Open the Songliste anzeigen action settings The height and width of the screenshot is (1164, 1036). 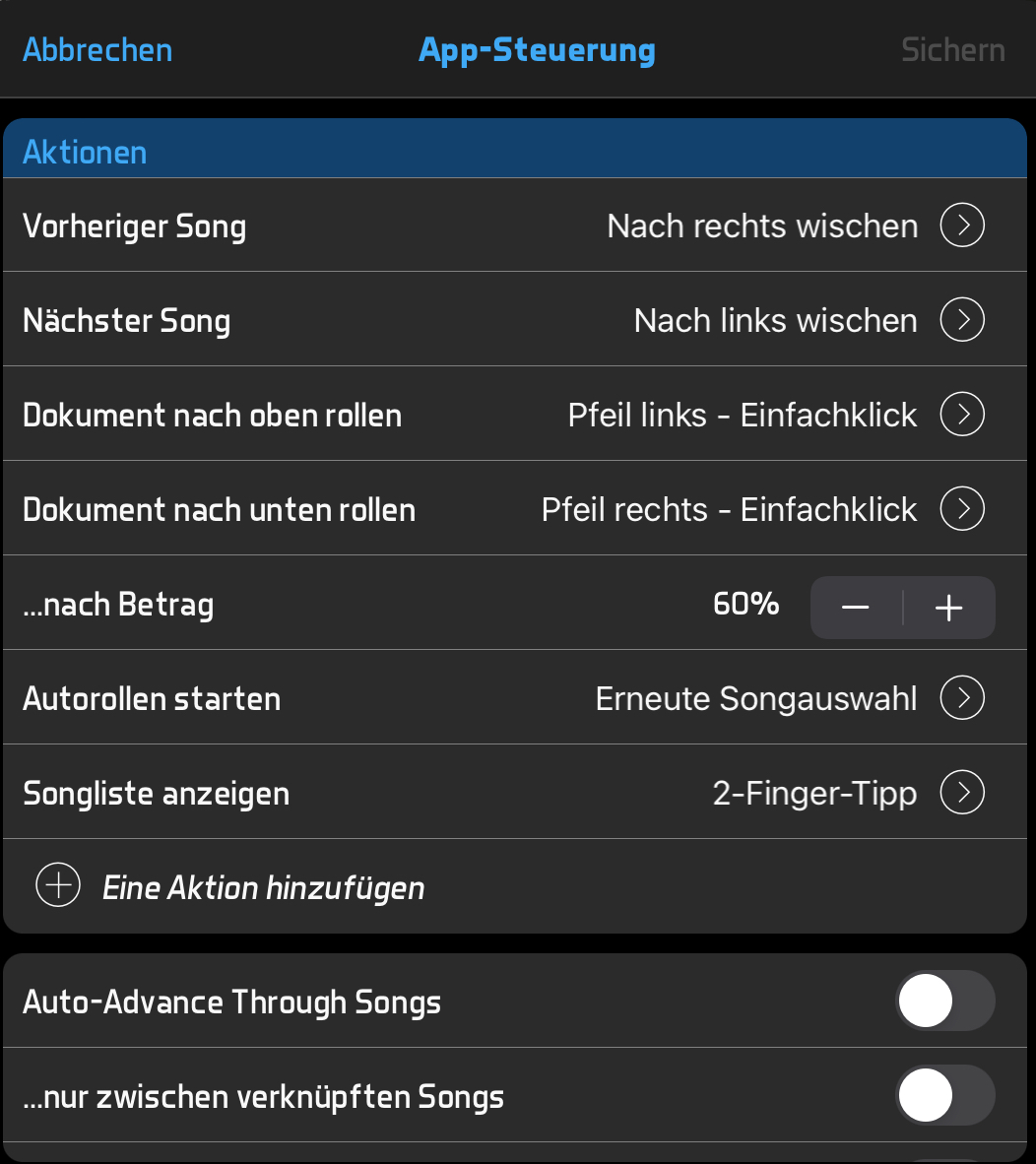(962, 793)
